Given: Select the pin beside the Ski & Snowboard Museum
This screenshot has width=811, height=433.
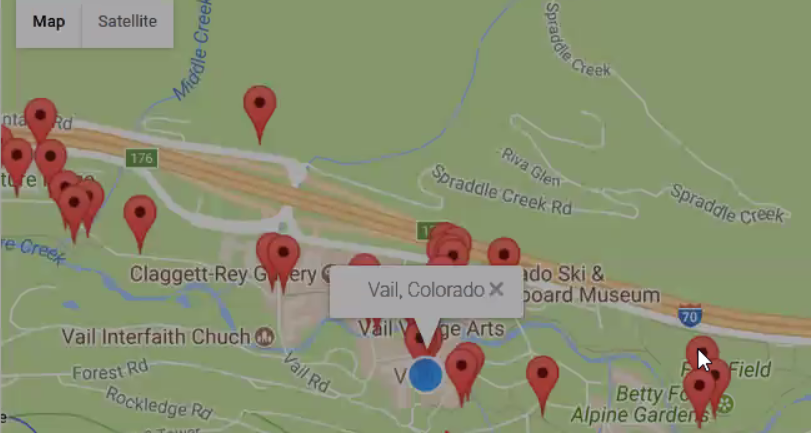Looking at the screenshot, I should point(503,253).
